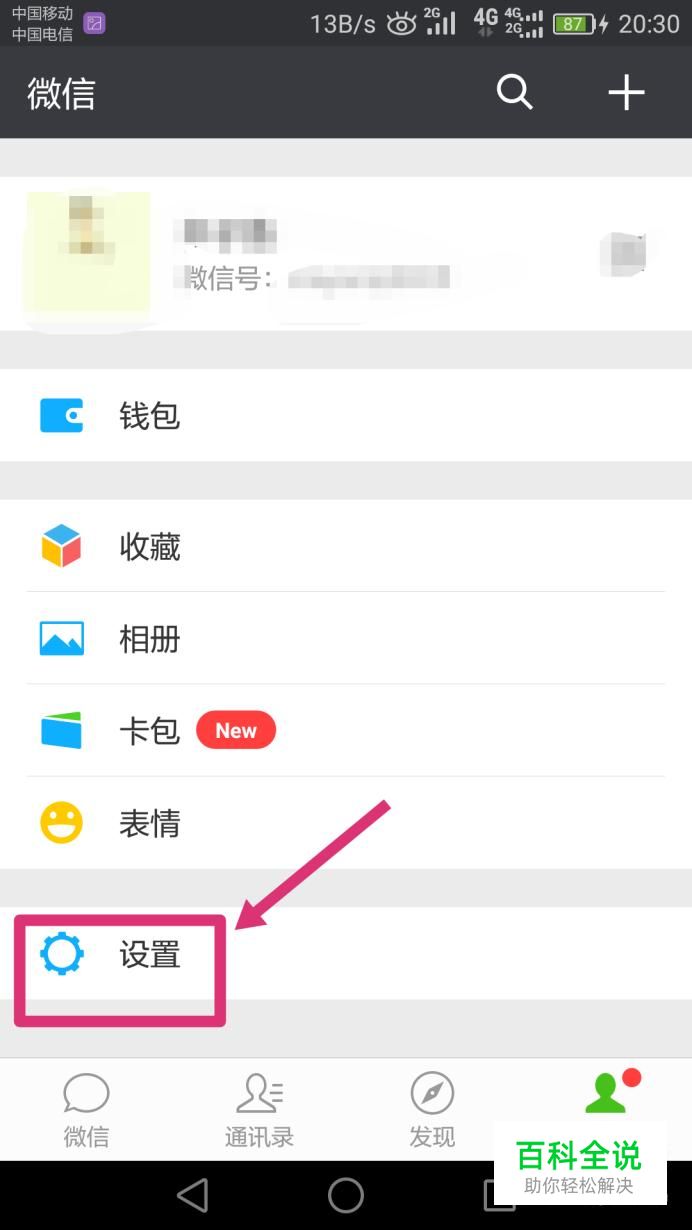The height and width of the screenshot is (1230, 692).
Task: Switch to the 通讯录 contacts tab
Action: [x=259, y=1110]
